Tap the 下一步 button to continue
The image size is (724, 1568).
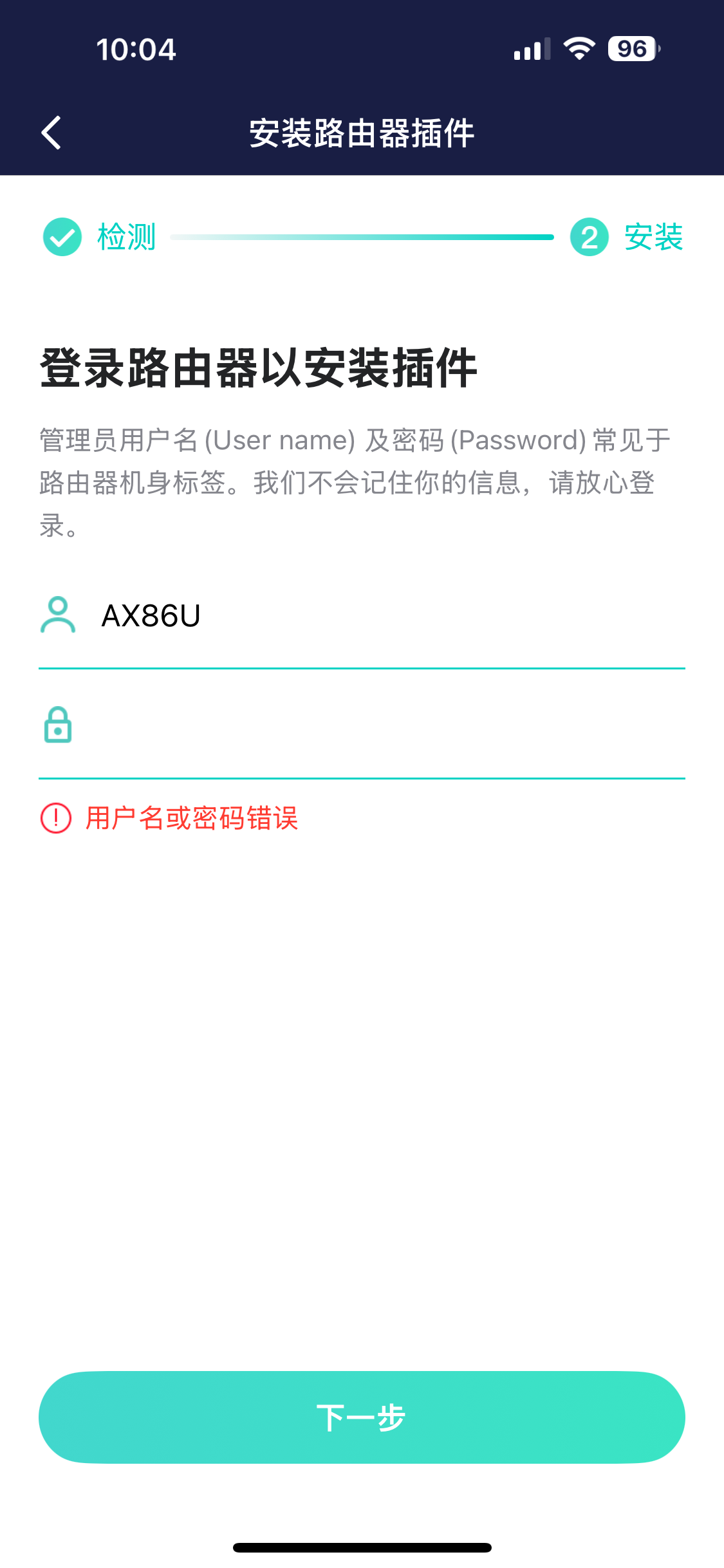[362, 1418]
